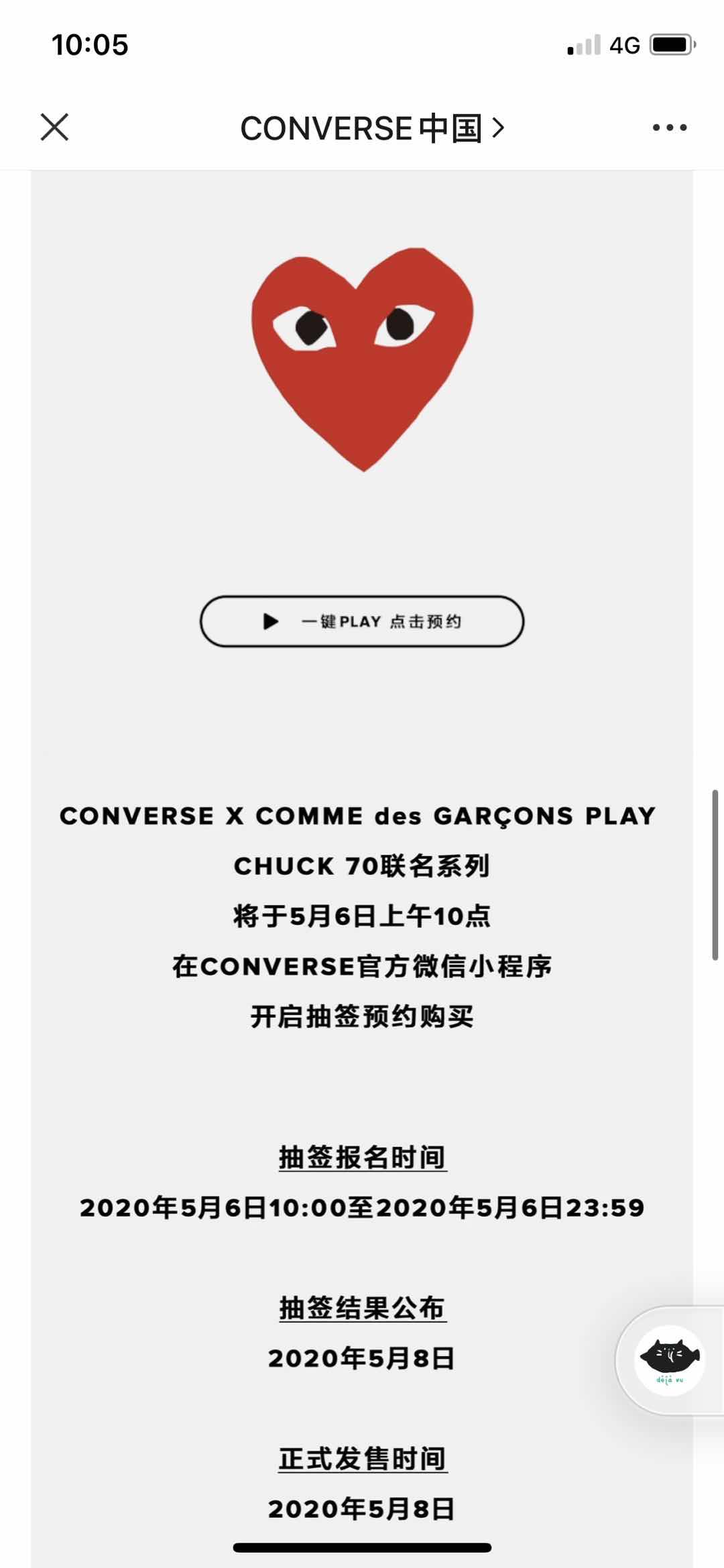Tap the 一键PLAY 点击预约 reservation button
Image resolution: width=724 pixels, height=1568 pixels.
pyautogui.click(x=362, y=621)
